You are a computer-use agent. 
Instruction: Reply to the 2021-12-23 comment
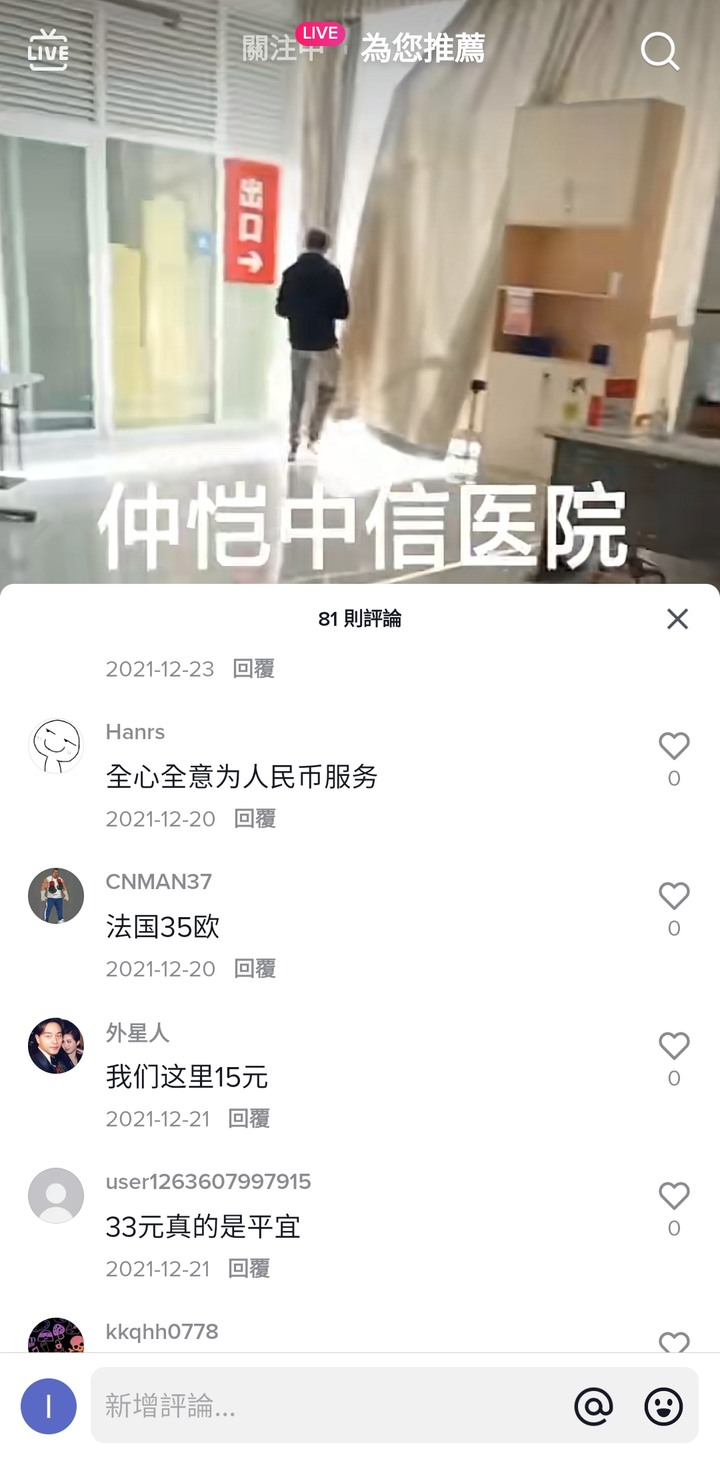[253, 669]
